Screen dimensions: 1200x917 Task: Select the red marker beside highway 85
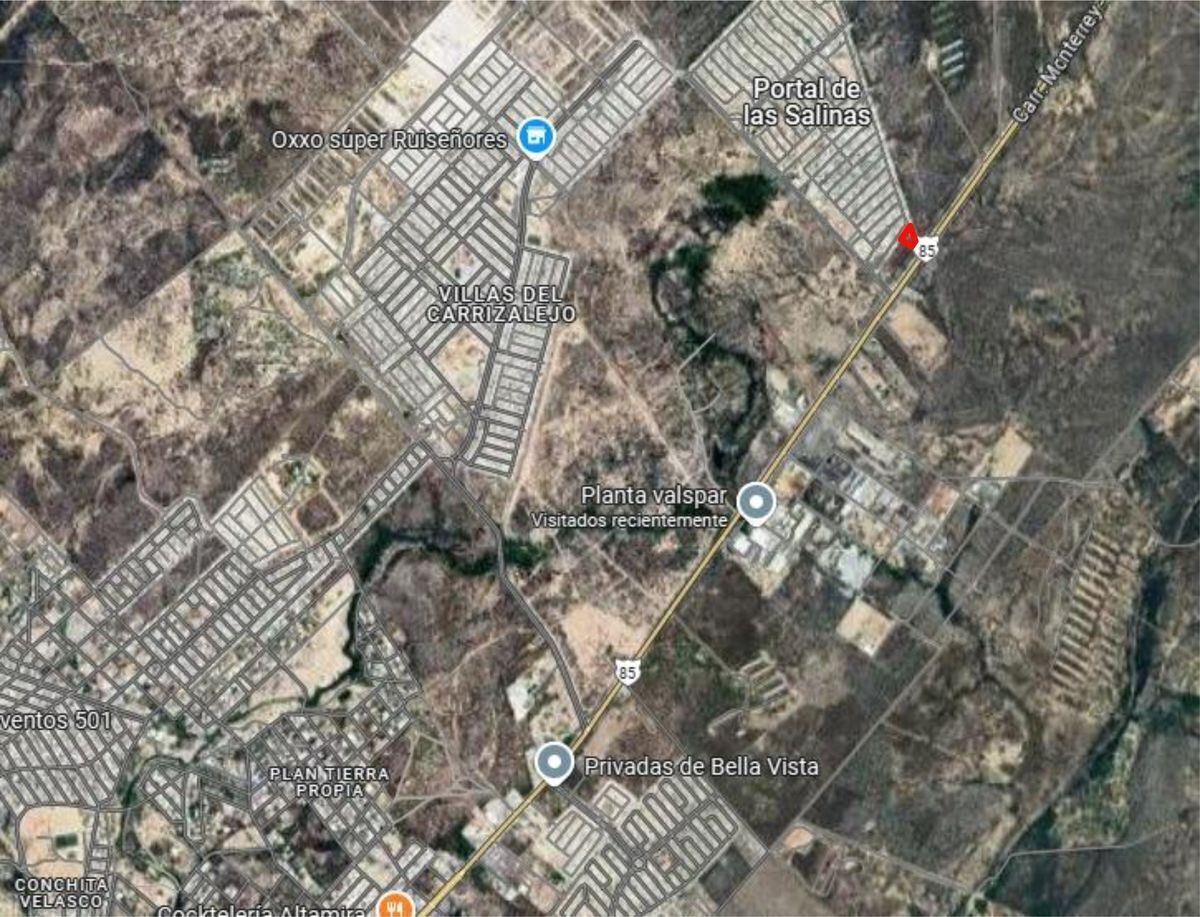[x=907, y=237]
